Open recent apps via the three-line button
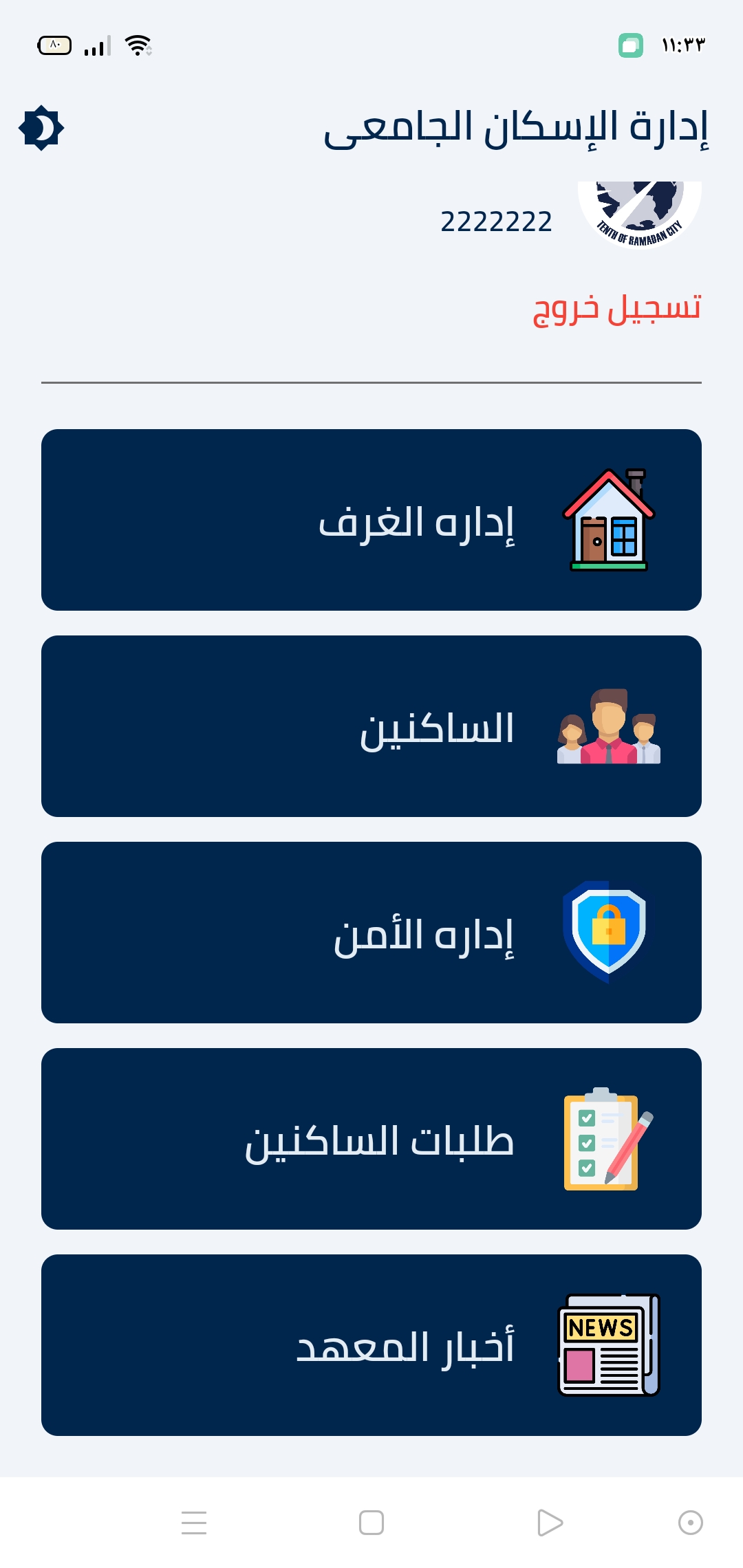743x1568 pixels. click(194, 1523)
